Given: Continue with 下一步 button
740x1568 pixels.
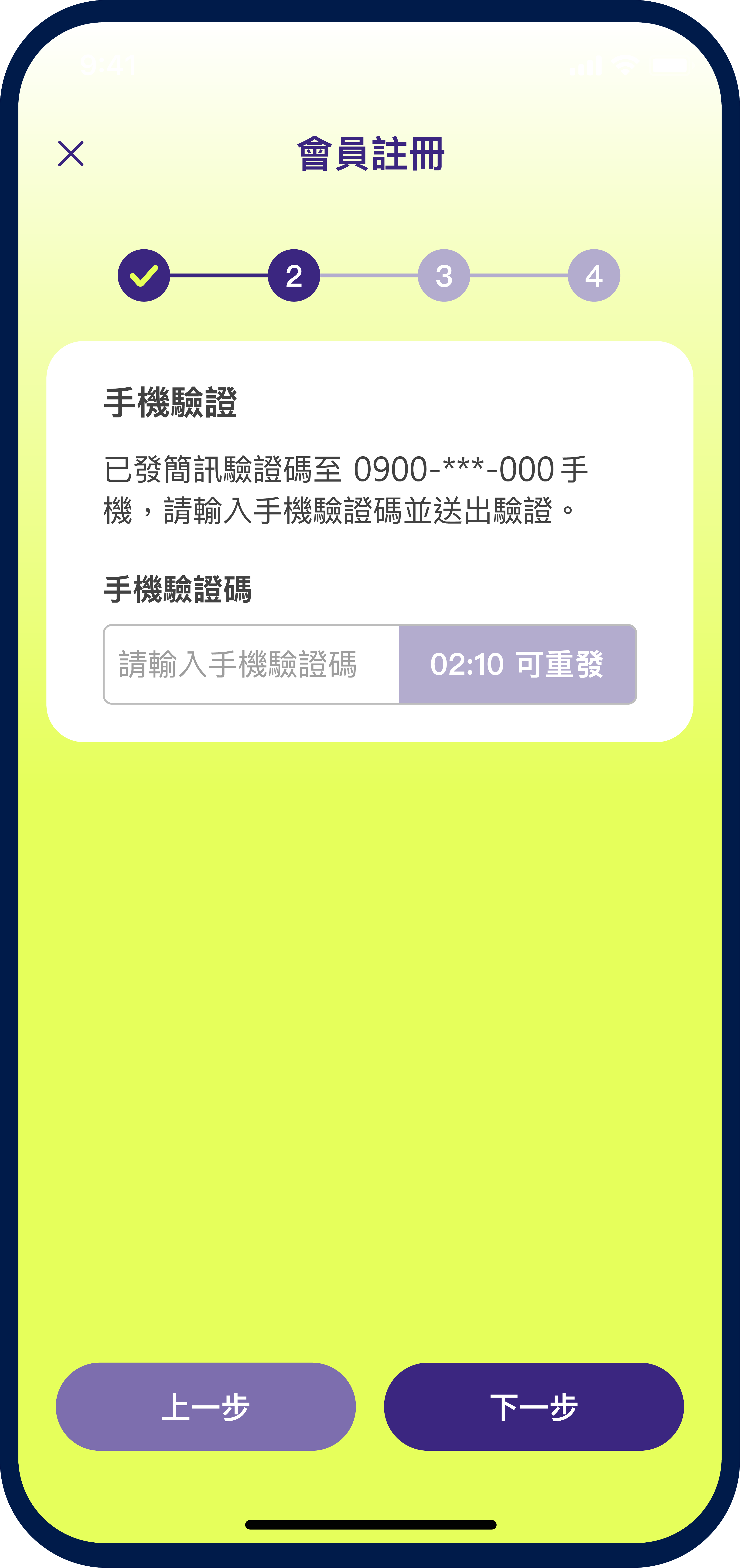Looking at the screenshot, I should point(534,1406).
